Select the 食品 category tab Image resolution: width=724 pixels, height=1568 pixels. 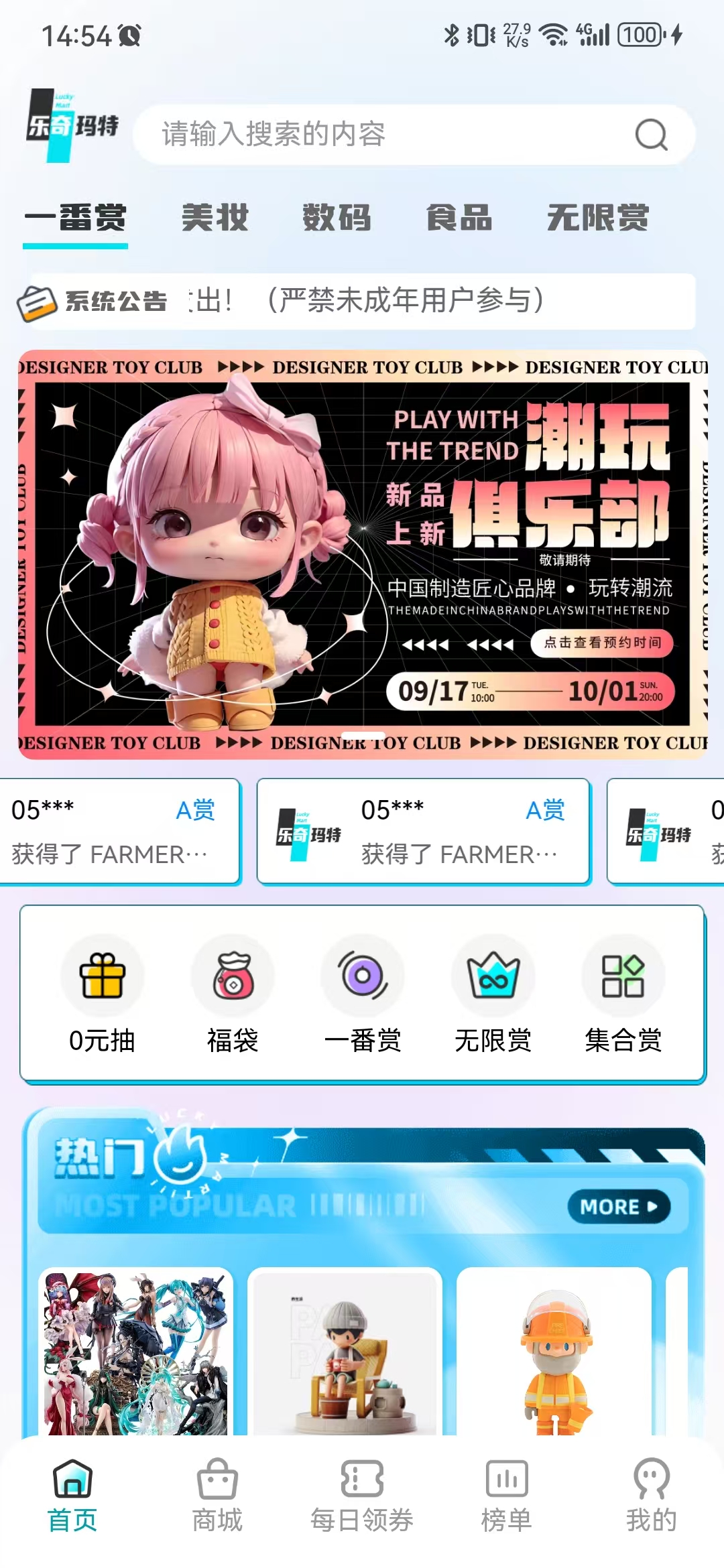(x=459, y=218)
